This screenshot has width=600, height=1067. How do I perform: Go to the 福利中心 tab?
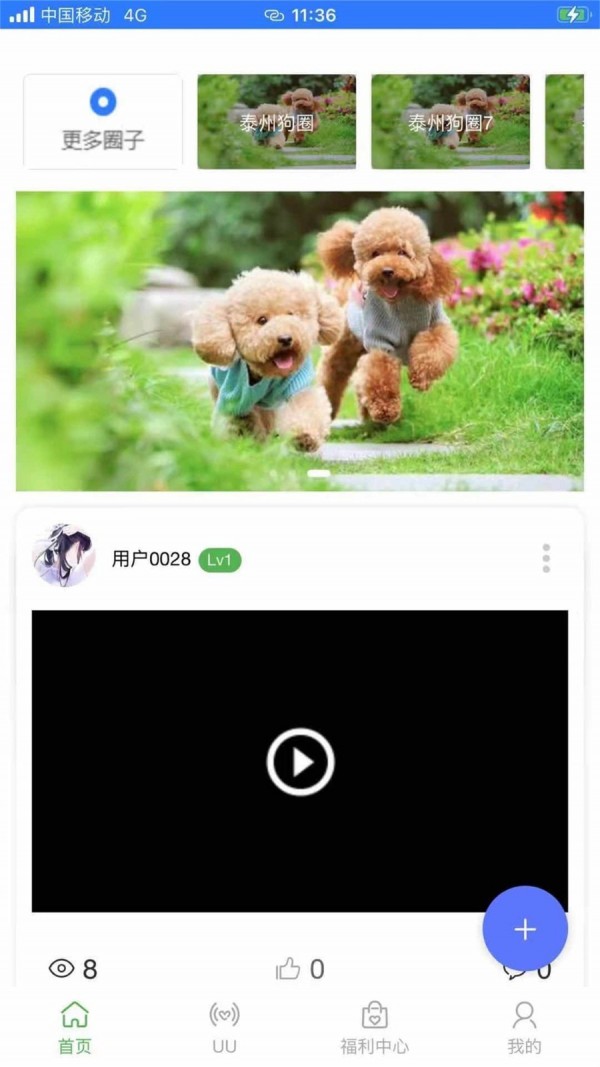click(375, 1028)
